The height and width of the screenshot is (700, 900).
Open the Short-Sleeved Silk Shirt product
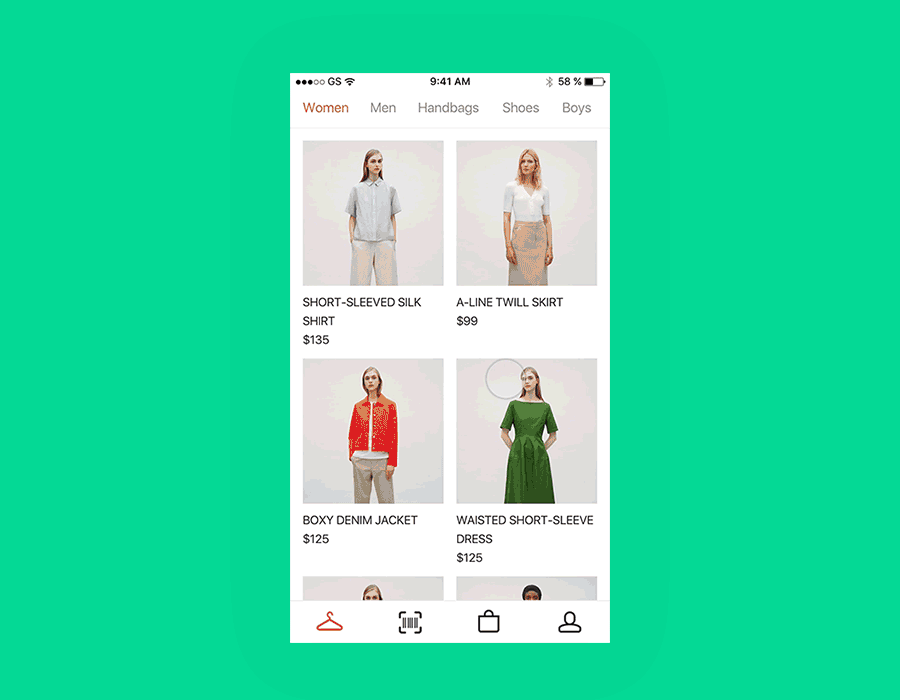[x=373, y=213]
